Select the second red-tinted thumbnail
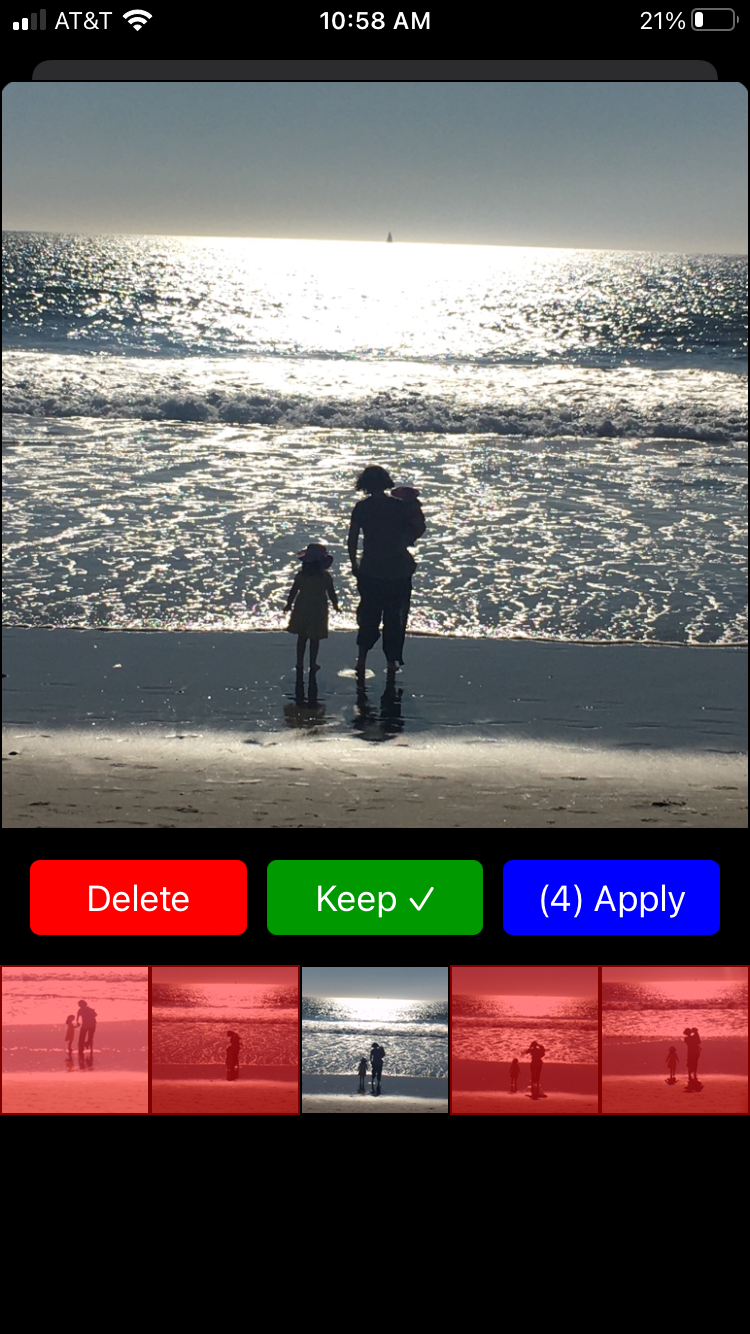Viewport: 750px width, 1334px height. pos(225,1040)
